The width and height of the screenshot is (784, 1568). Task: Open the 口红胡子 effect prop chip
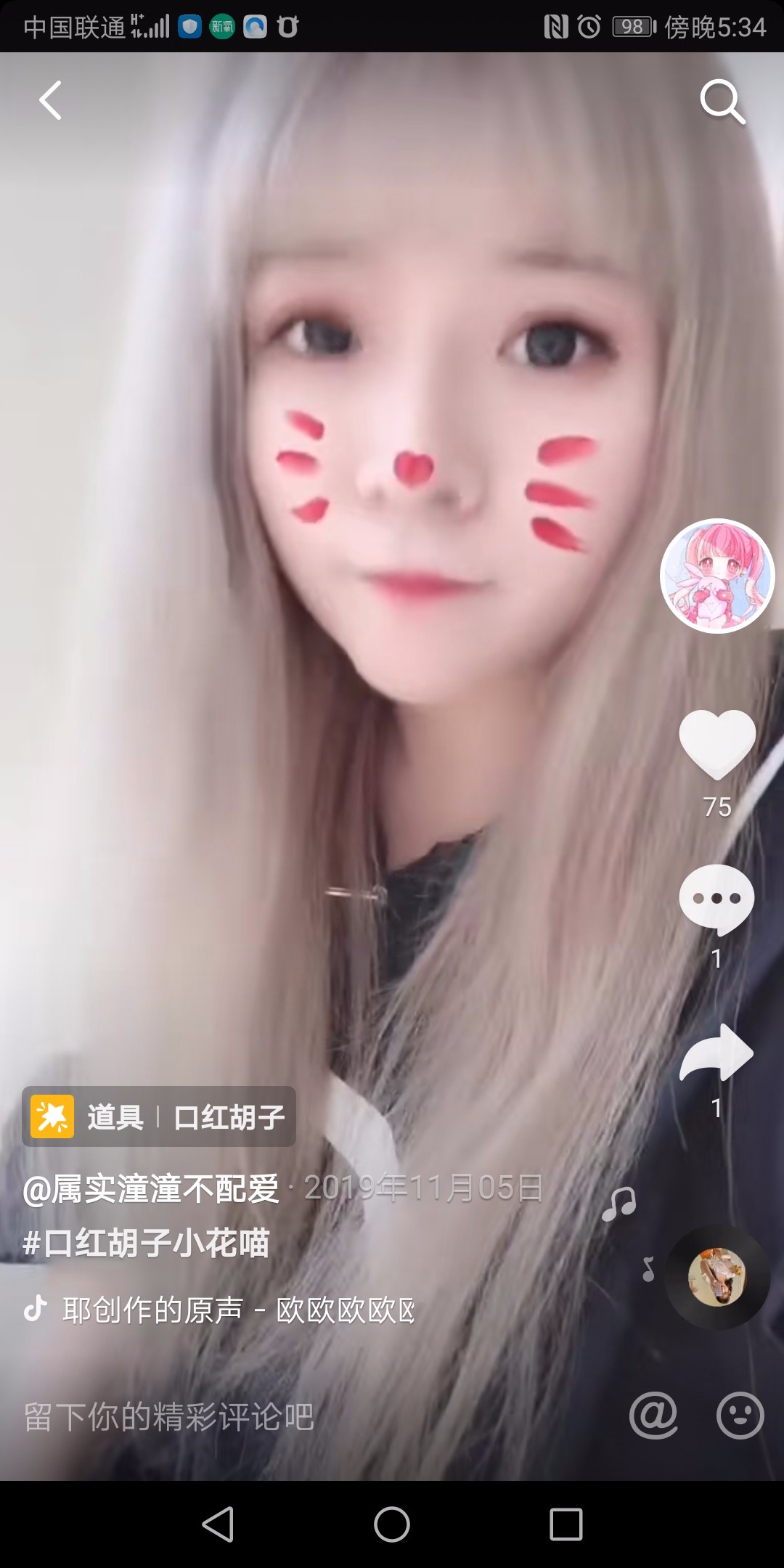click(159, 1116)
